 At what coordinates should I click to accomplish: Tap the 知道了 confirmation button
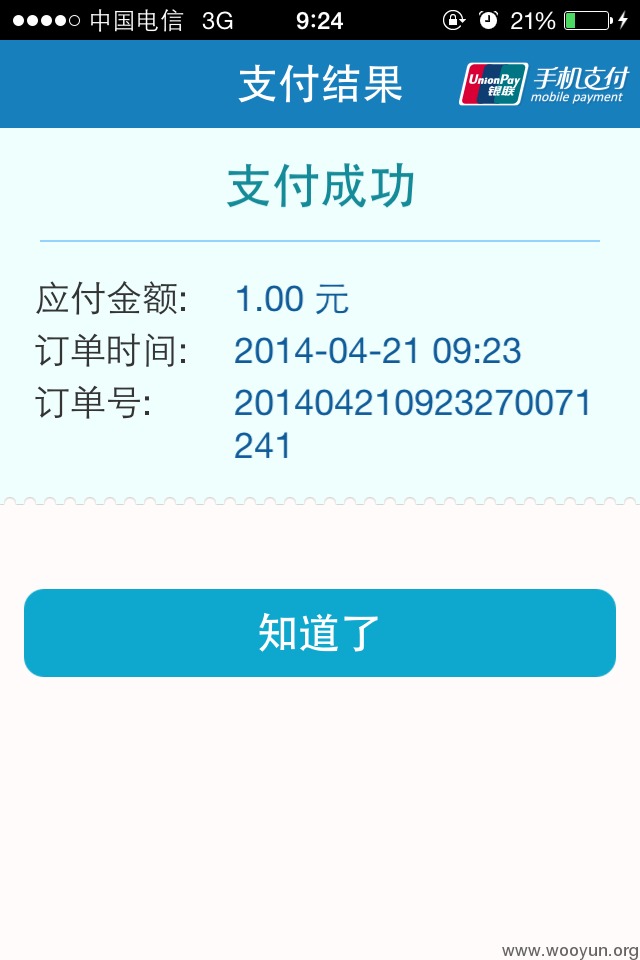pyautogui.click(x=320, y=633)
